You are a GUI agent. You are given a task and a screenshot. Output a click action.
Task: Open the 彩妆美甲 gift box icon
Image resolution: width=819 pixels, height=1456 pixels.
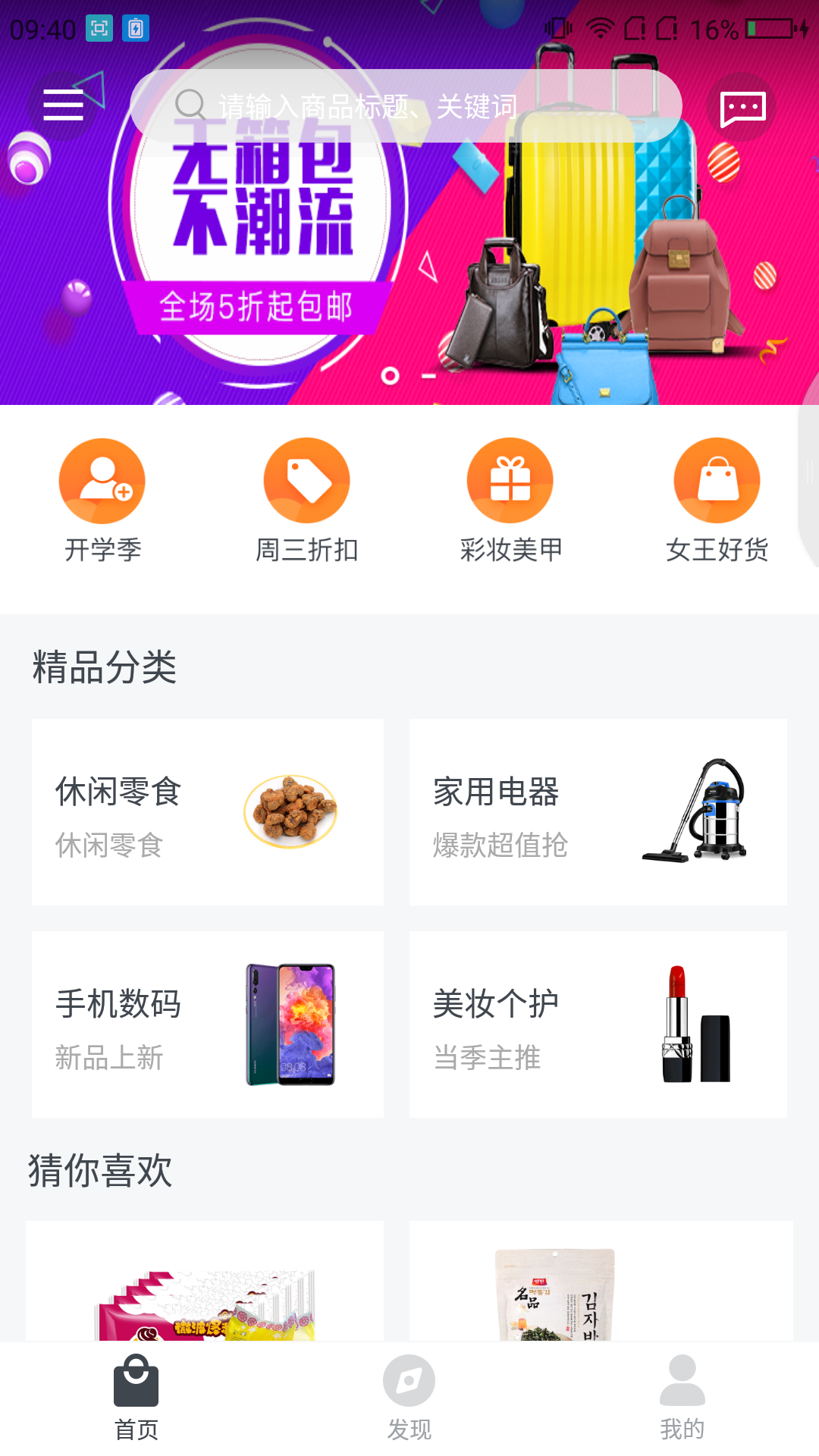[x=511, y=480]
